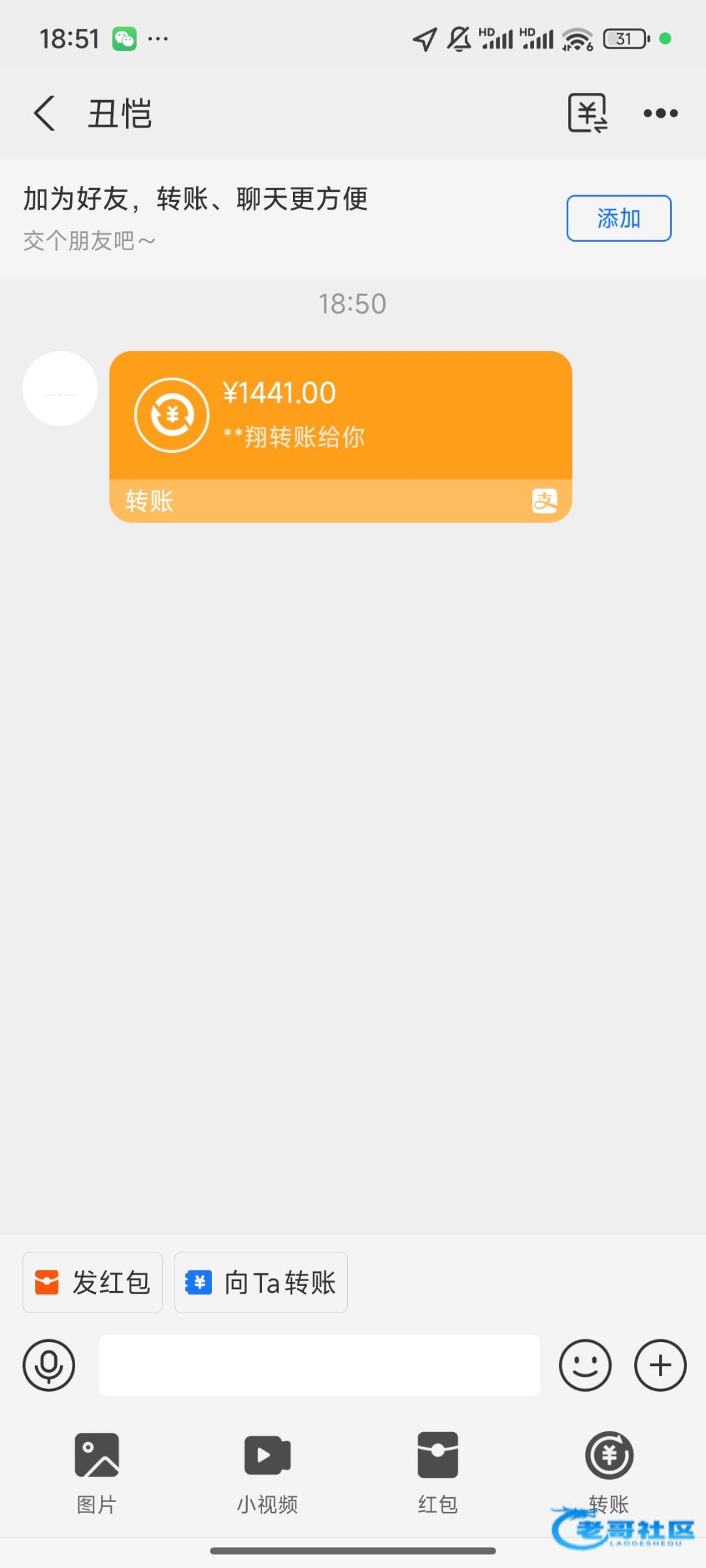The image size is (706, 1568).
Task: Go back from the 丑恺 chat
Action: point(44,113)
